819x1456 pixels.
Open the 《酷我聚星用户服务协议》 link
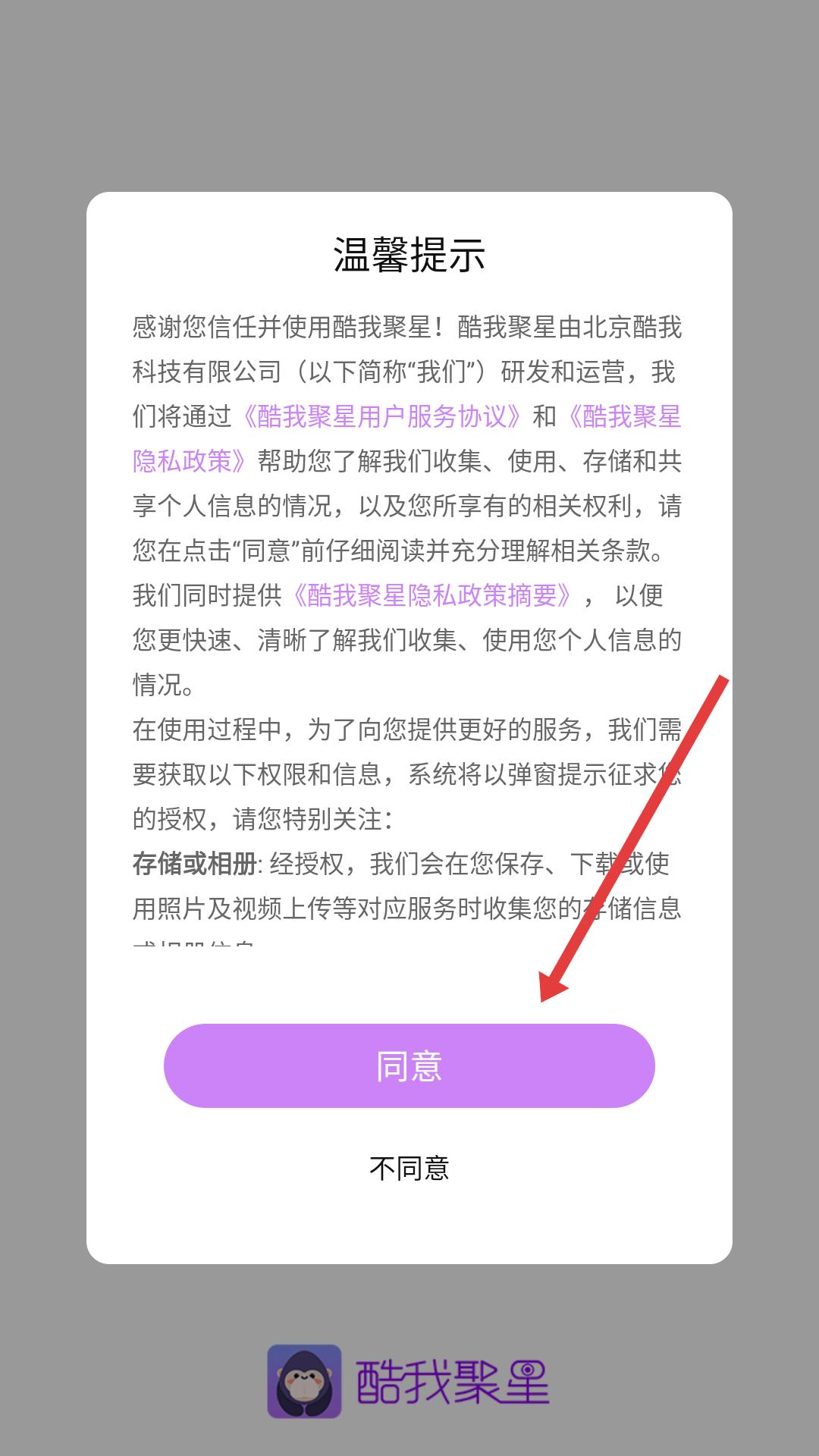[382, 416]
